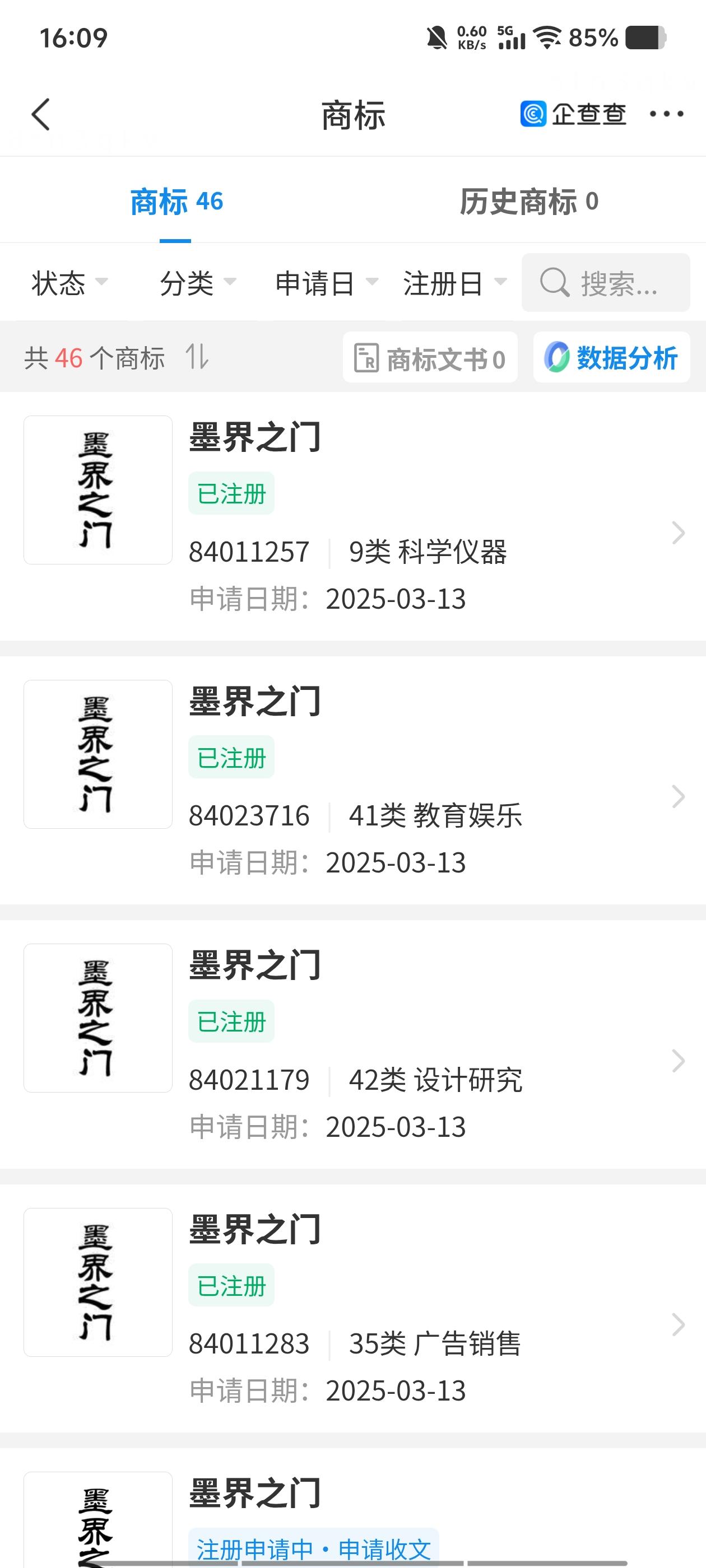Open the three-dot overflow menu
This screenshot has height=1568, width=706.
point(666,114)
